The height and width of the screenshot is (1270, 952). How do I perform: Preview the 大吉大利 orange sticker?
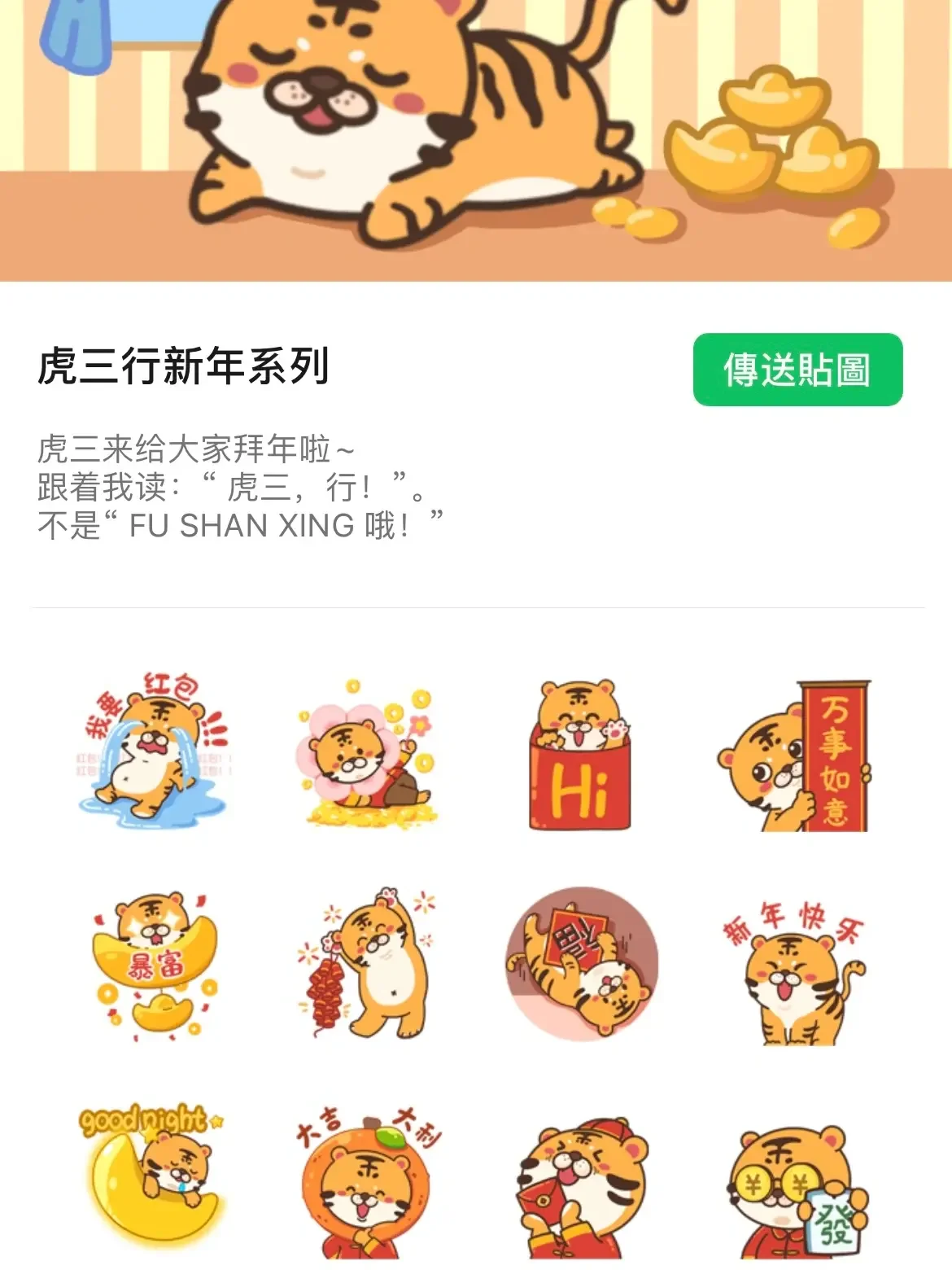367,1180
